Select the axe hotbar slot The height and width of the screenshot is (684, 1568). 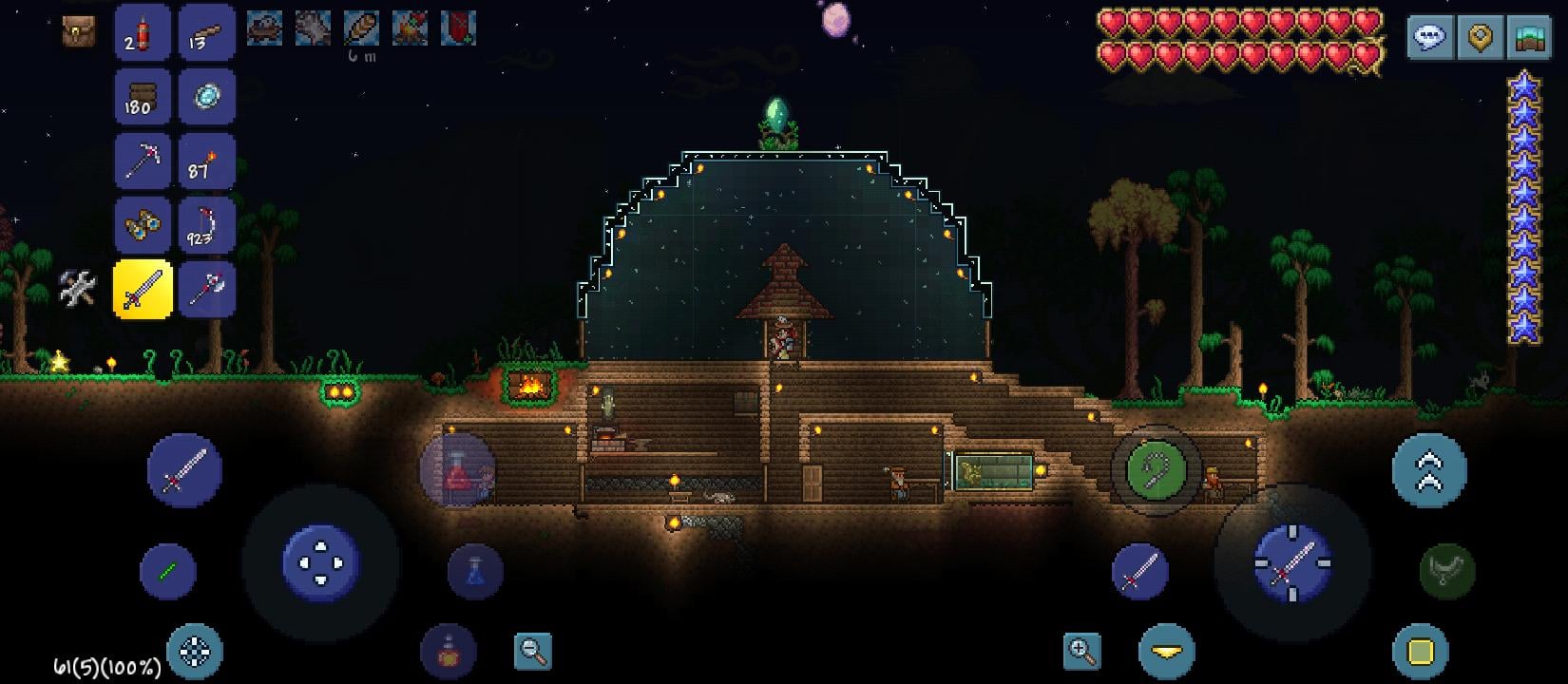(x=206, y=289)
